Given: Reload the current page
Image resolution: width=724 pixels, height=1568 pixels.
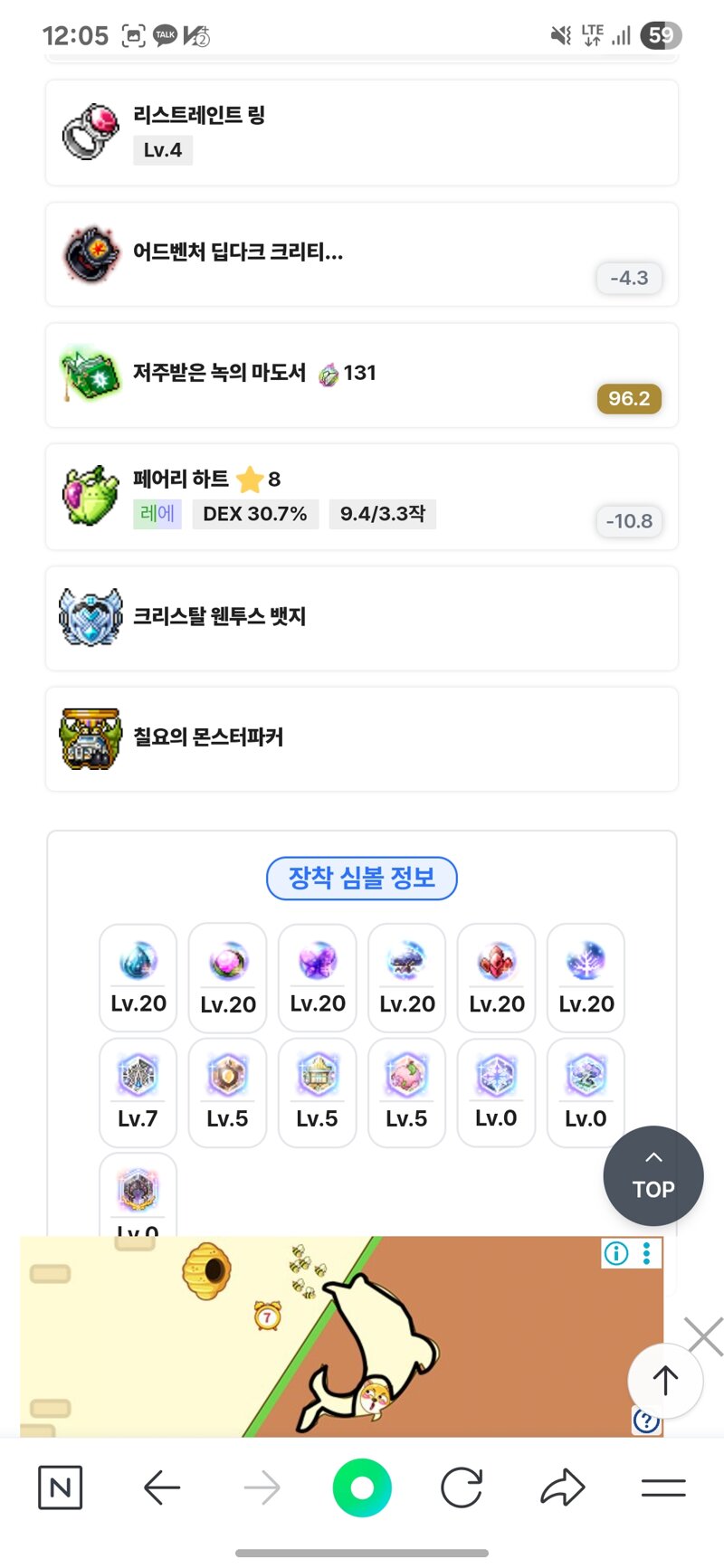Looking at the screenshot, I should pyautogui.click(x=462, y=1487).
